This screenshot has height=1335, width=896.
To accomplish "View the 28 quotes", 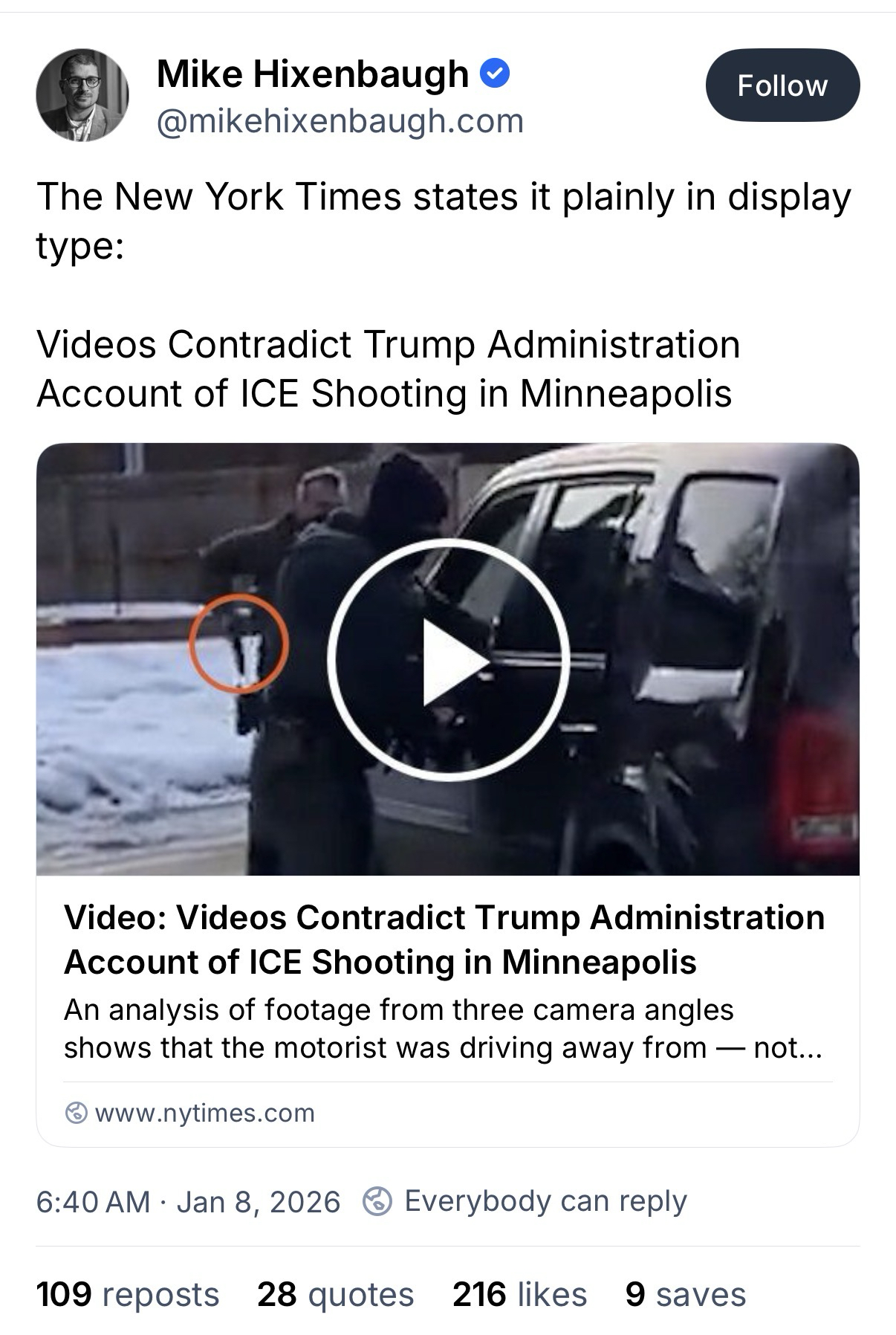I will (335, 1294).
